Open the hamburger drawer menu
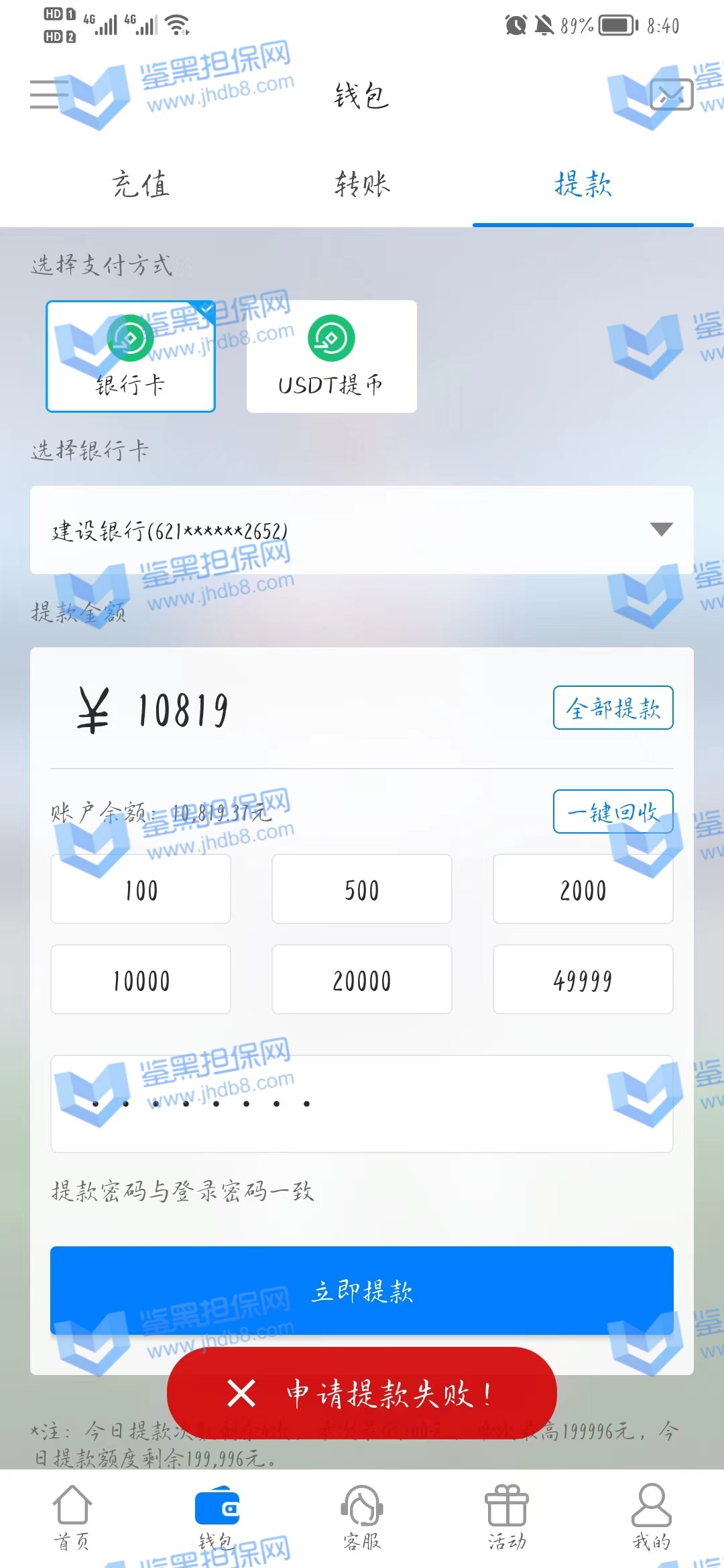The image size is (724, 1568). (49, 94)
